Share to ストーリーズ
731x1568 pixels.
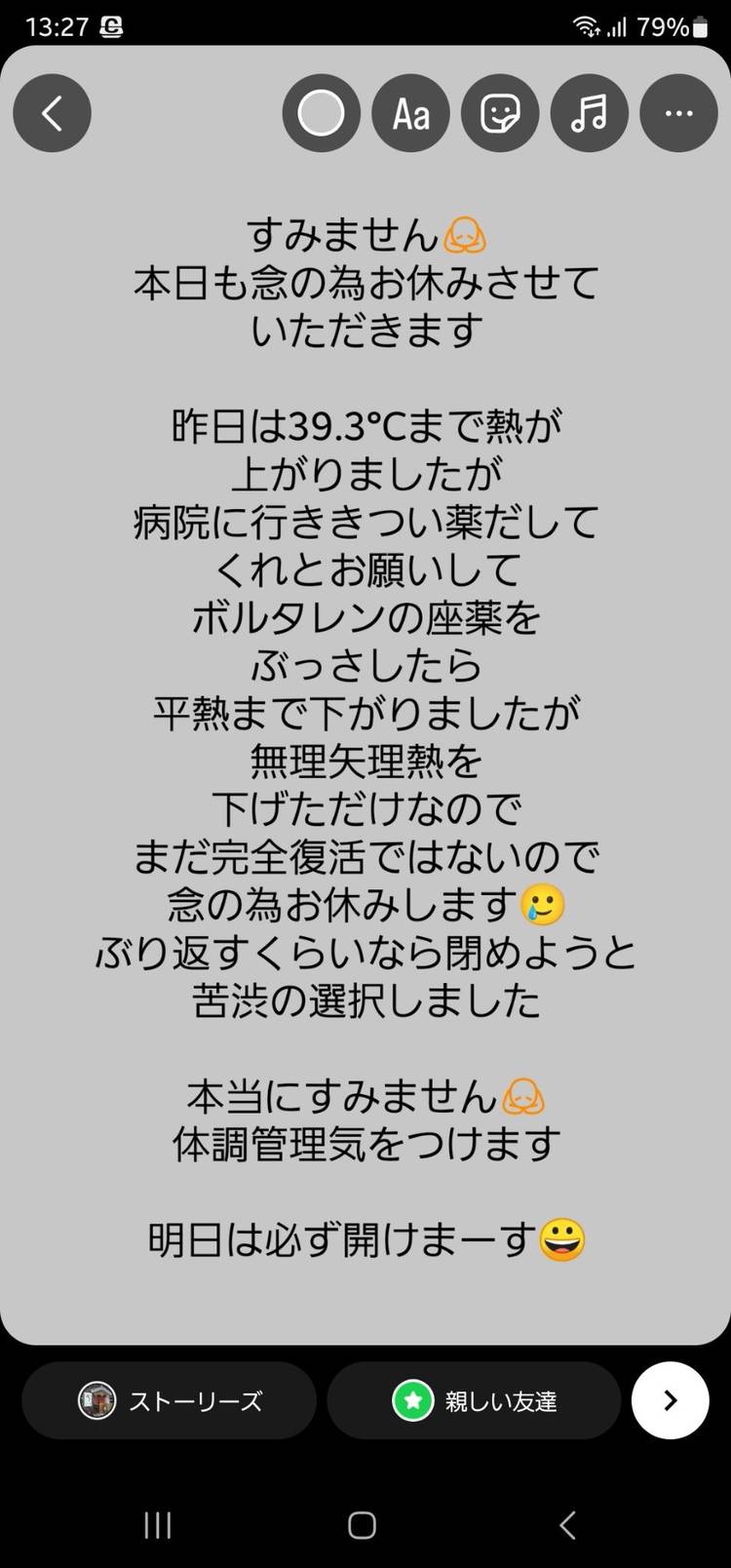click(170, 1401)
